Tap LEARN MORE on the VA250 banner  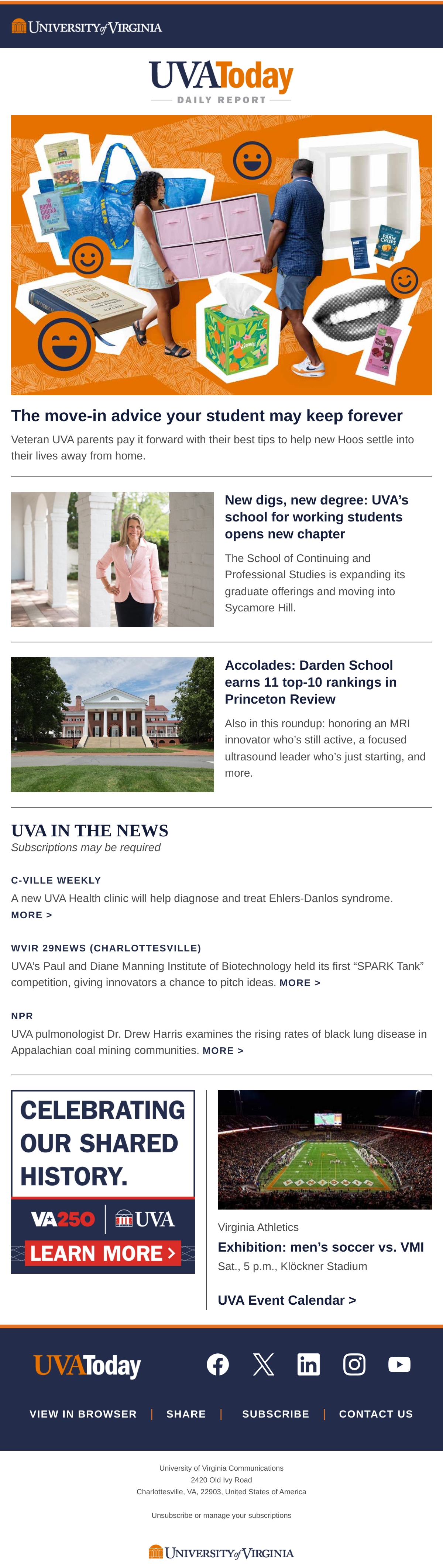click(x=103, y=1253)
